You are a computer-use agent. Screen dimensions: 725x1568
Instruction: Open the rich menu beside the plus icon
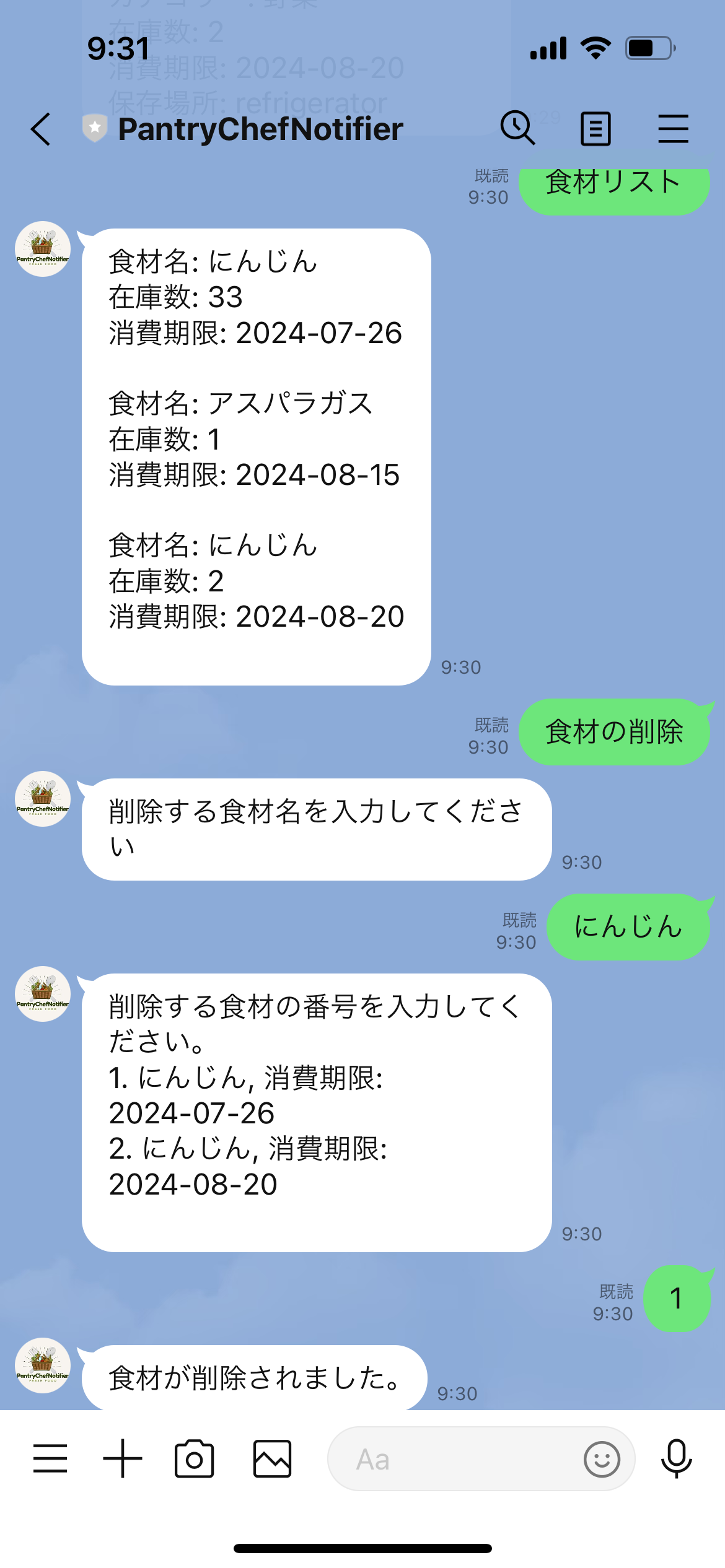pos(50,1458)
